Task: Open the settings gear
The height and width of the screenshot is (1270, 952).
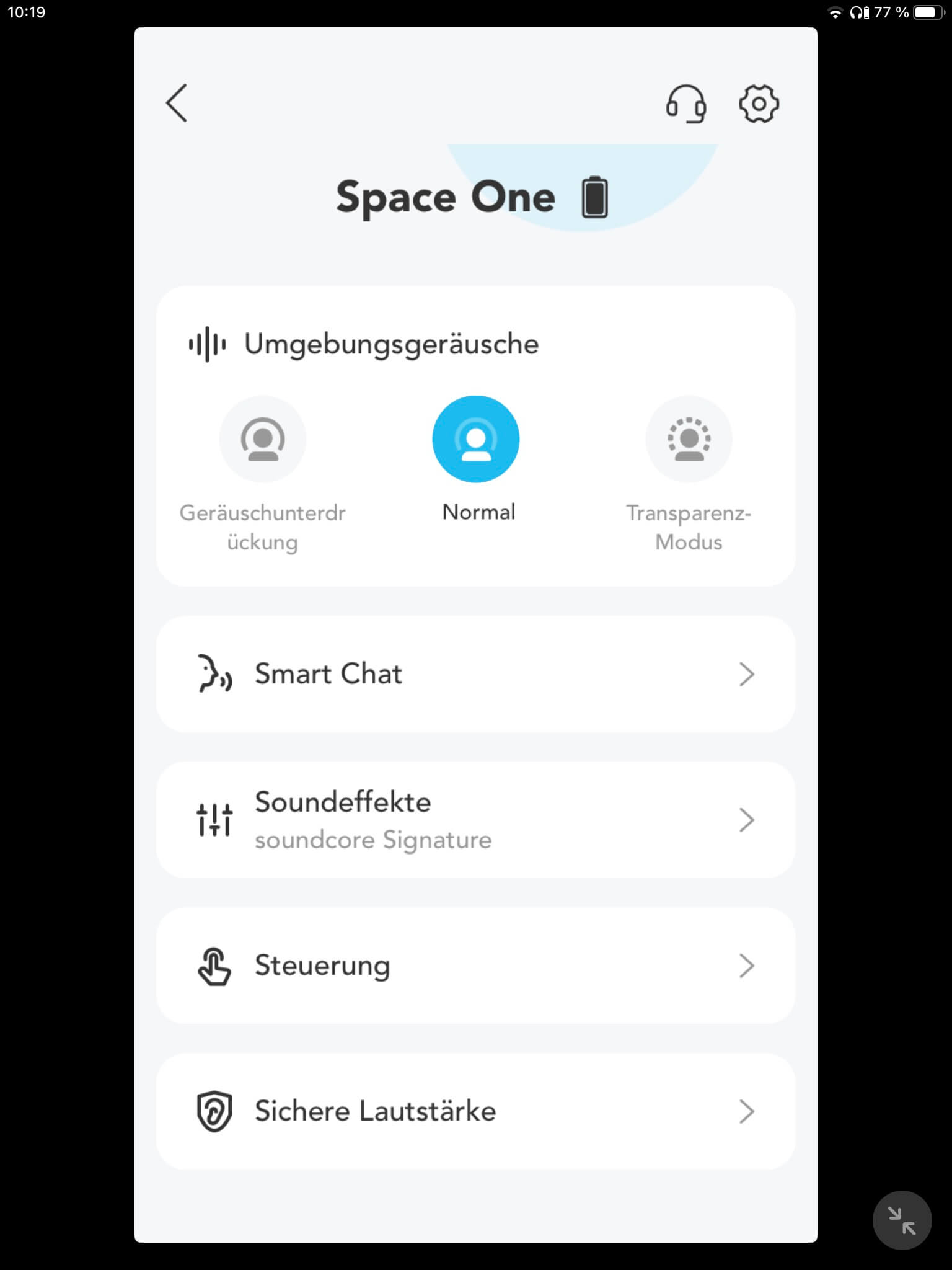Action: point(759,104)
